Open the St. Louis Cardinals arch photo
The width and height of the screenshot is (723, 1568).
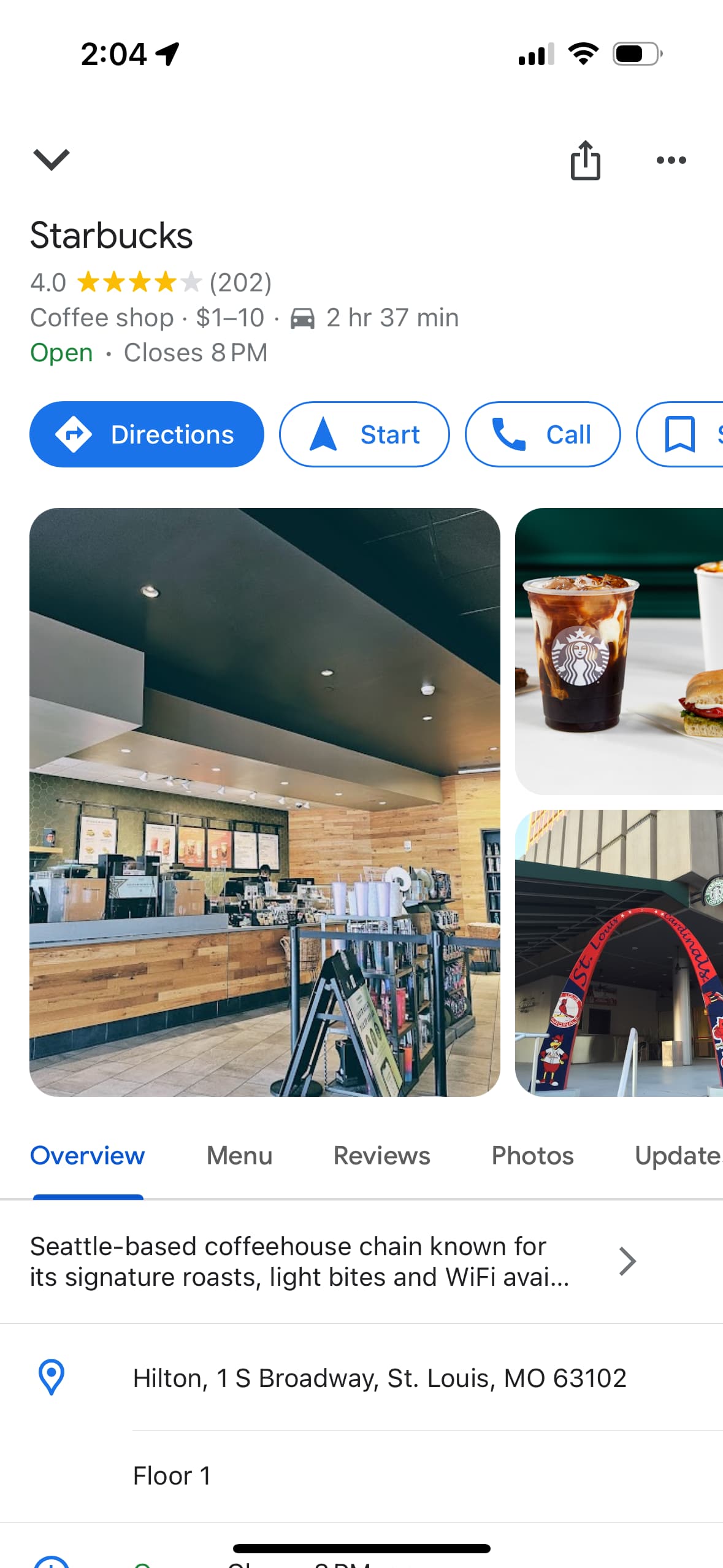tap(619, 953)
